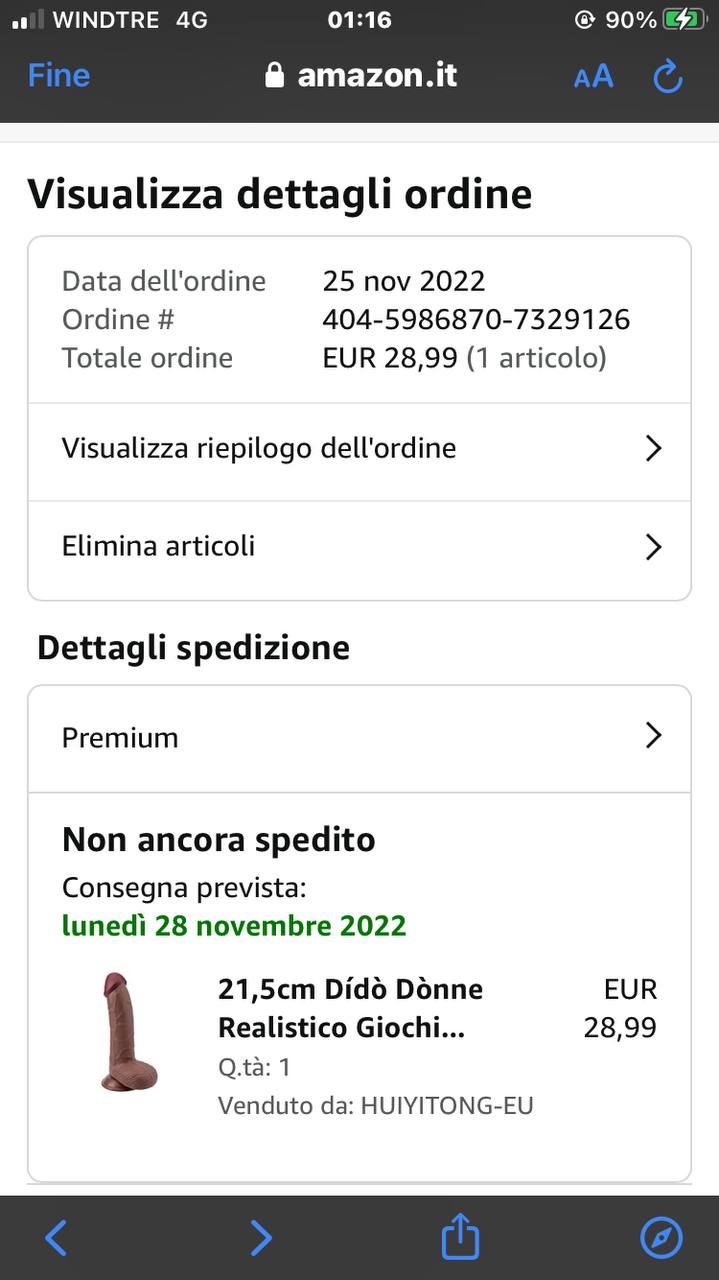Viewport: 719px width, 1280px height.
Task: Share this page
Action: [x=460, y=1237]
